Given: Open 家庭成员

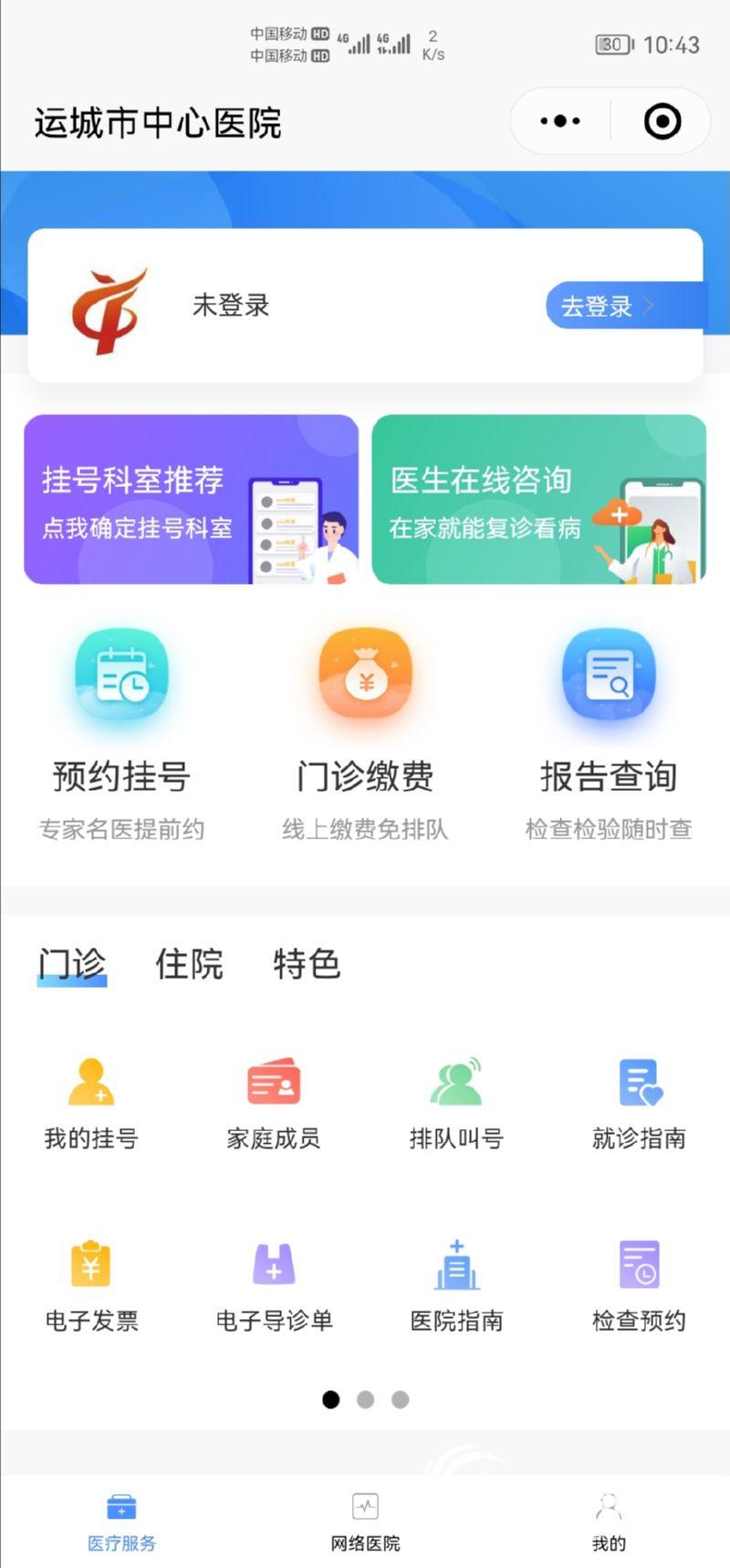Looking at the screenshot, I should [x=274, y=1102].
